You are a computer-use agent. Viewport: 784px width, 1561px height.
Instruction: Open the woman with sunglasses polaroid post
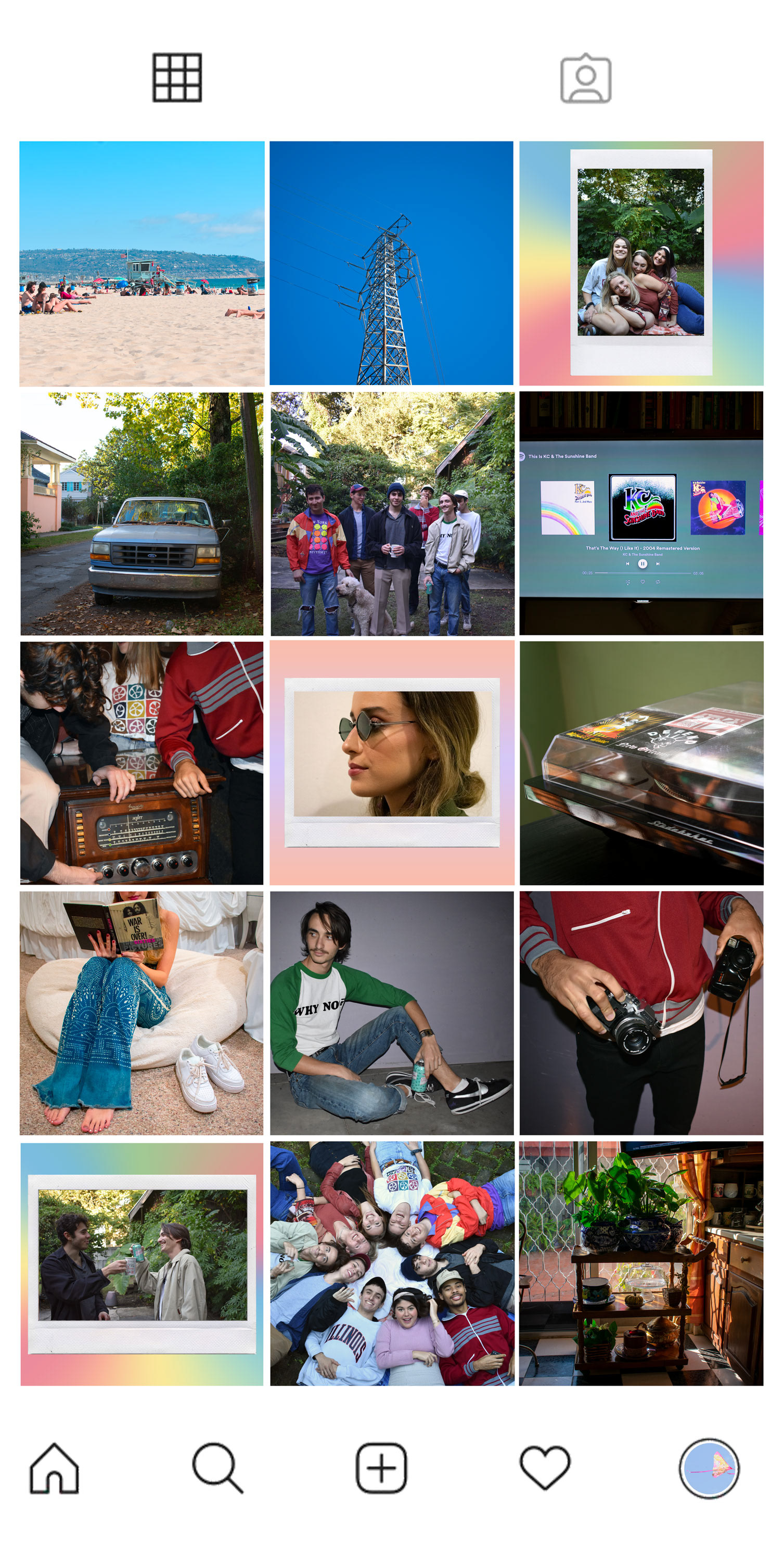(x=392, y=763)
